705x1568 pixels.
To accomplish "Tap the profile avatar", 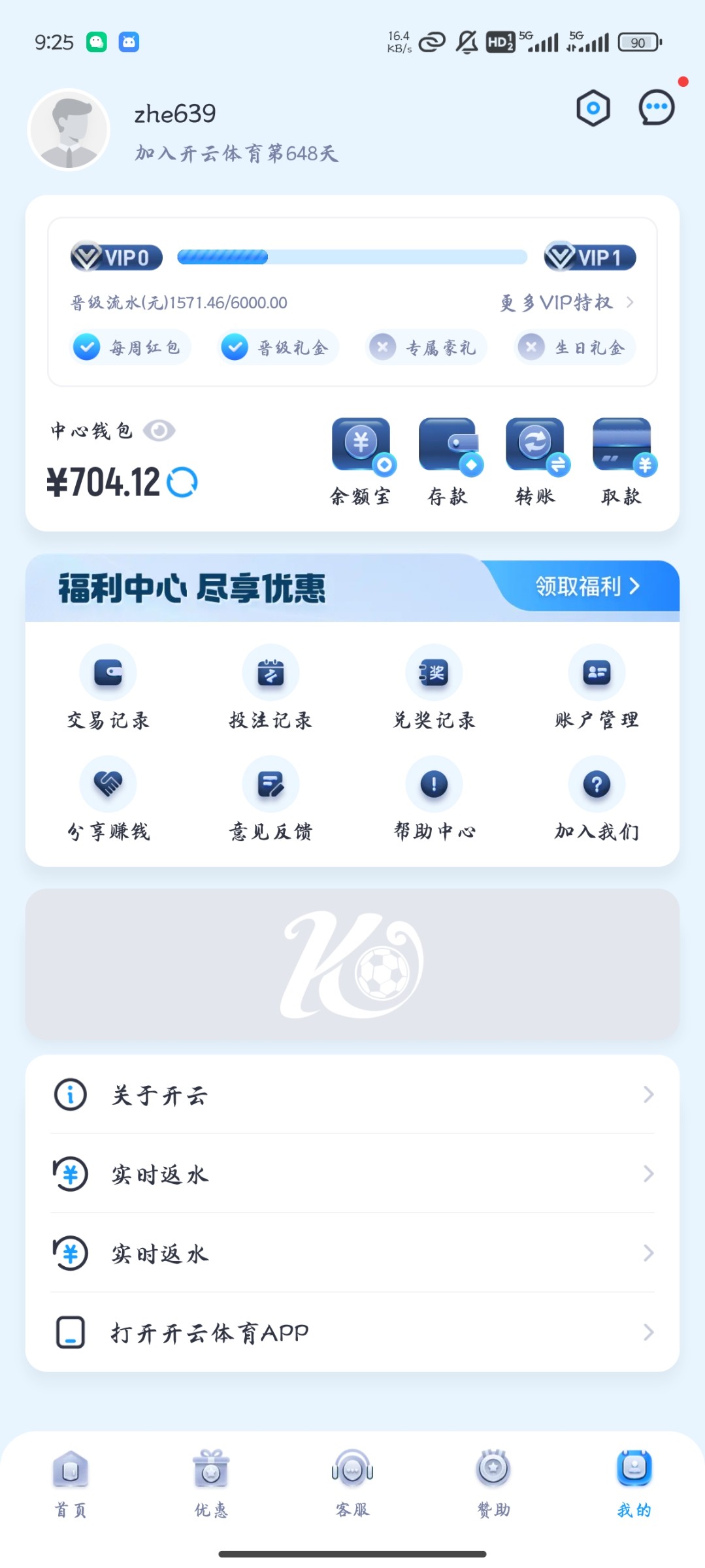I will (x=69, y=130).
